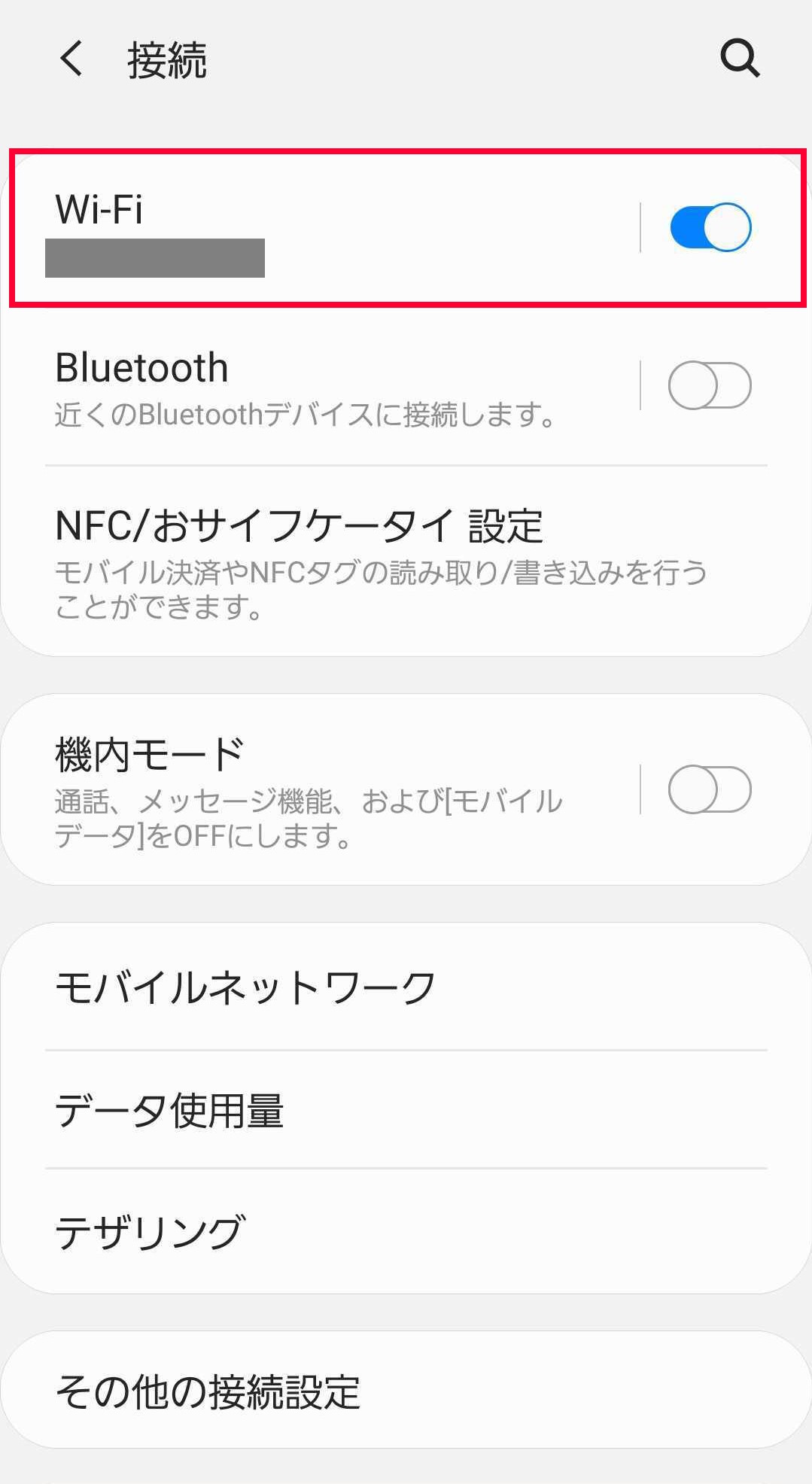Viewport: 812px width, 1484px height.
Task: Open その他の接続設定
Action: tap(406, 1391)
